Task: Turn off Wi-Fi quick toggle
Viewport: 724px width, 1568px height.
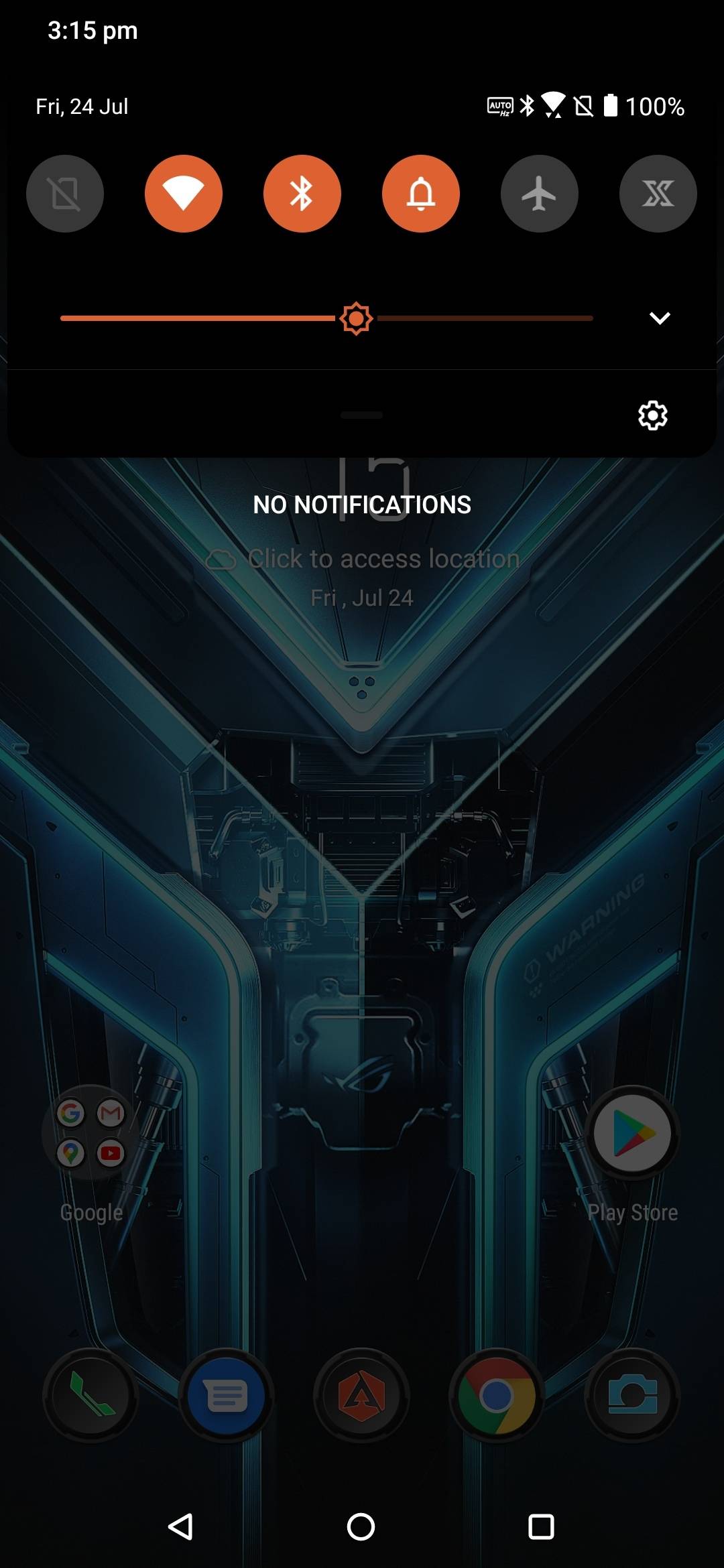Action: [184, 194]
